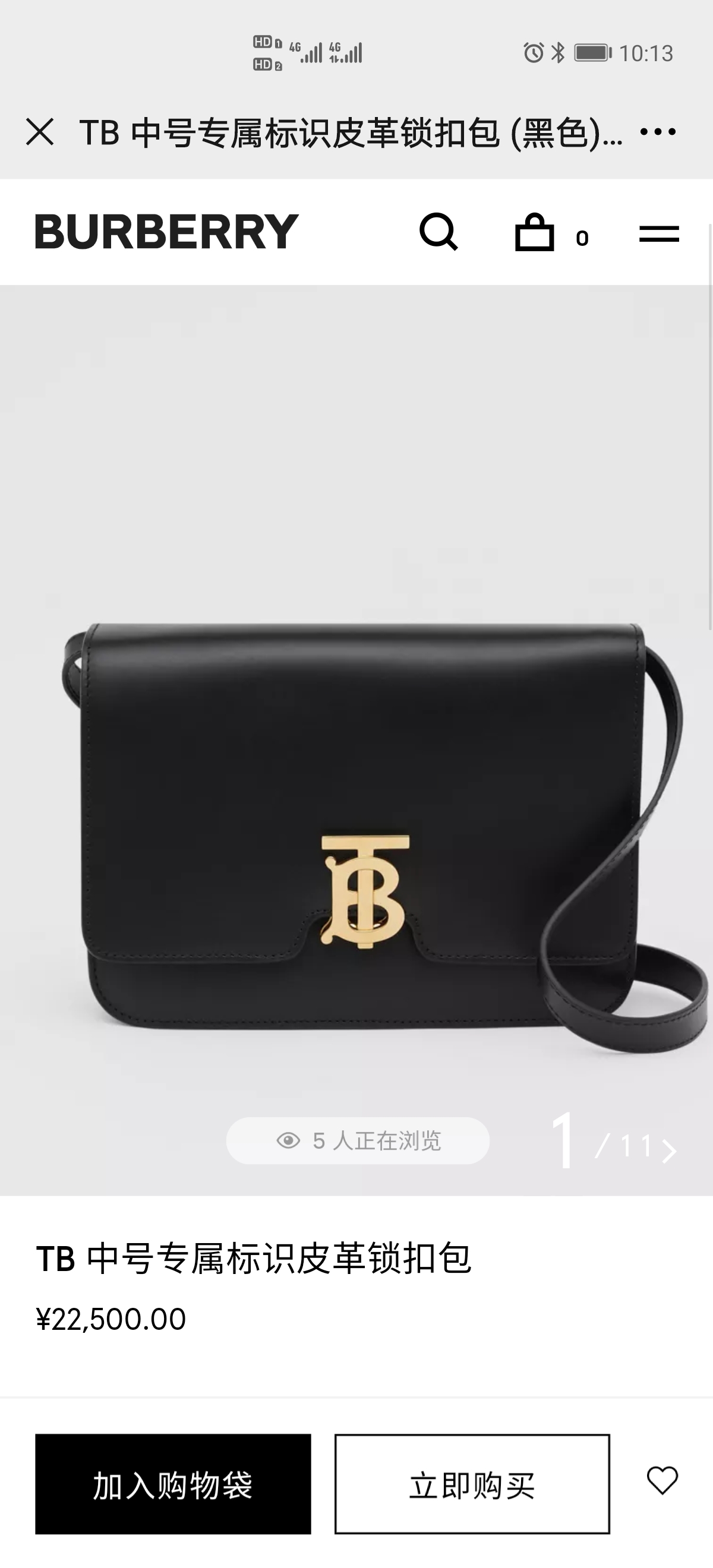Go to Burberry home via logo
Viewport: 713px width, 1568px height.
tap(166, 232)
